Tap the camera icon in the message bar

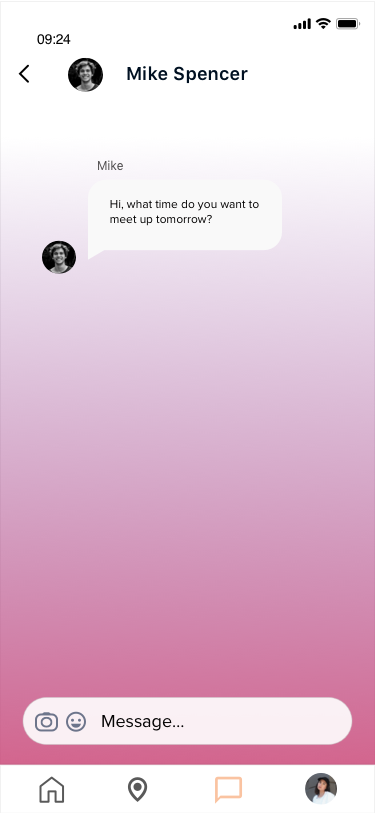[47, 721]
